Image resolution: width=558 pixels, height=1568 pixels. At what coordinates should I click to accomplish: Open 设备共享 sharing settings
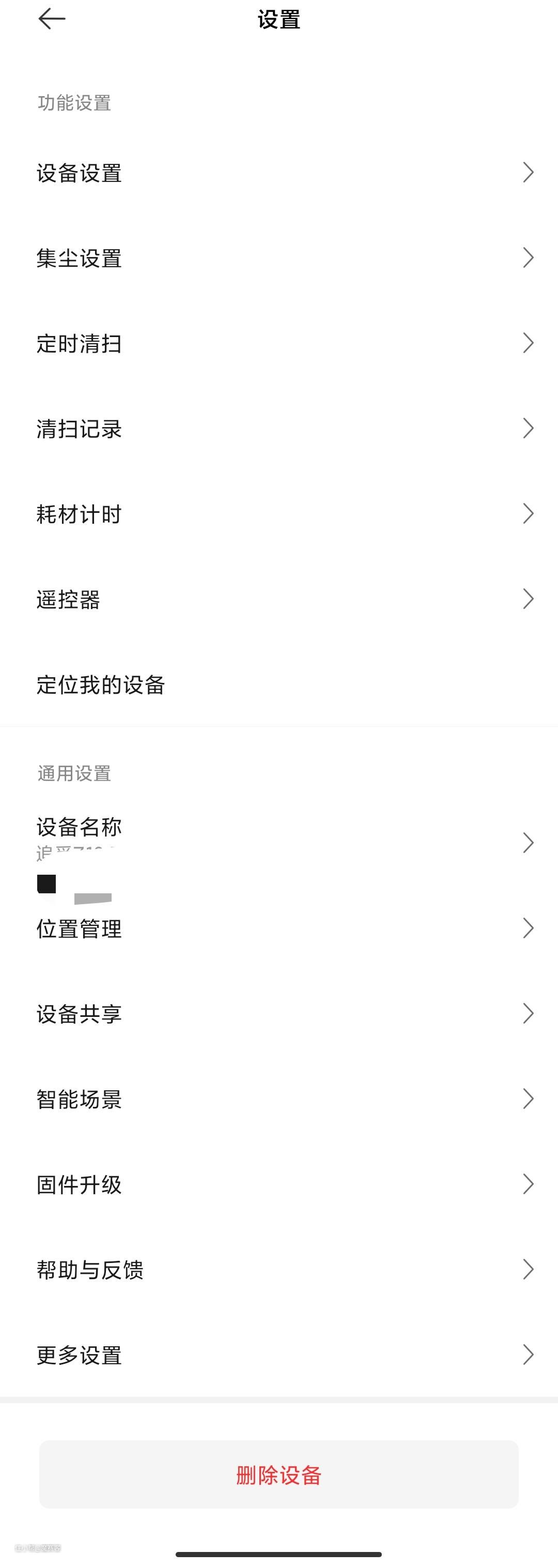[278, 1013]
